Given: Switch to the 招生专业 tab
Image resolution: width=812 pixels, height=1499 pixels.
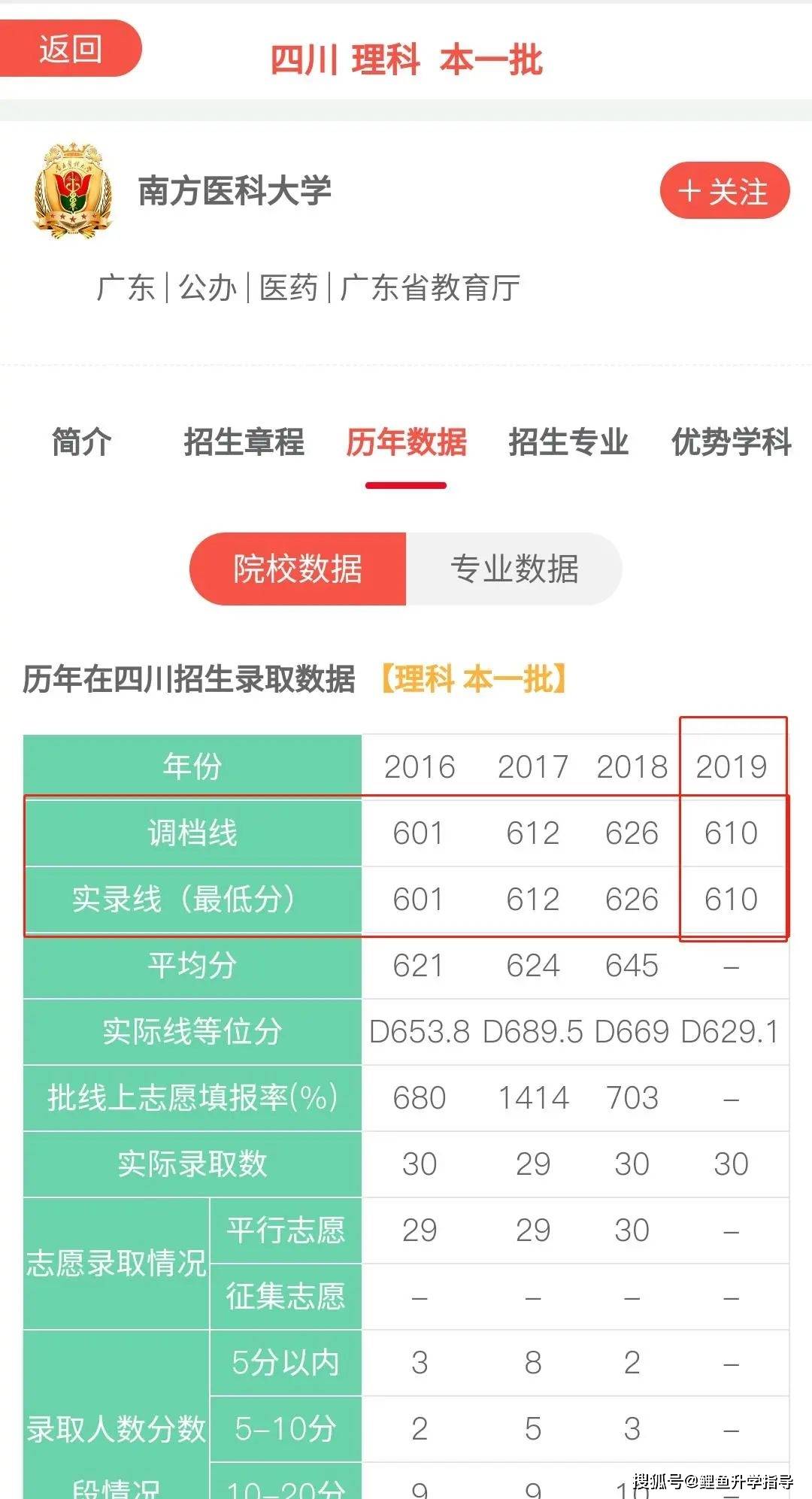Looking at the screenshot, I should tap(568, 442).
